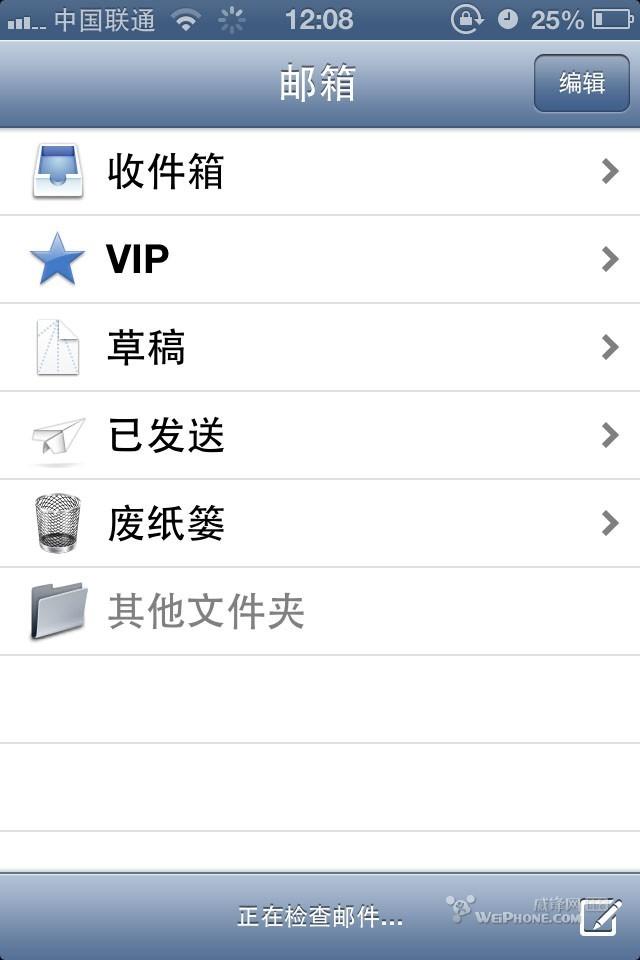This screenshot has width=640, height=960.
Task: Open the VIP mailbox
Action: (320, 260)
